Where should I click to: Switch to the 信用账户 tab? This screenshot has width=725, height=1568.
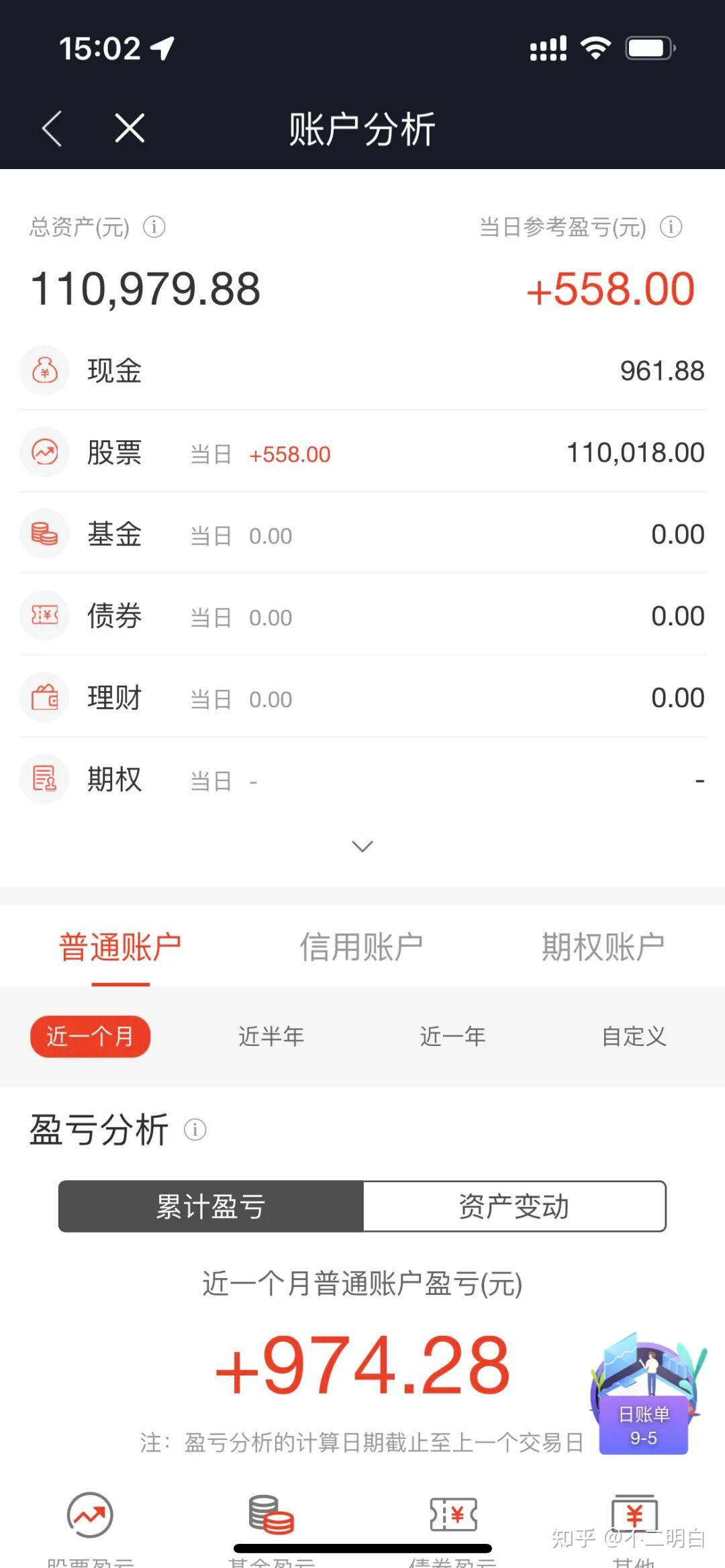[x=360, y=945]
